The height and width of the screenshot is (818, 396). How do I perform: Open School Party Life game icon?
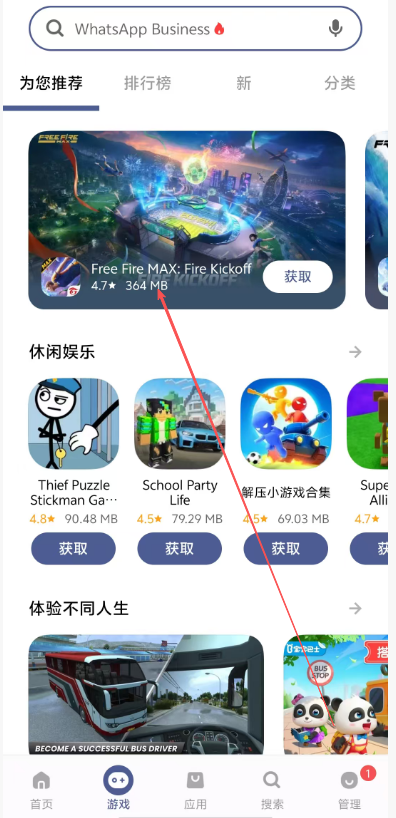(x=179, y=424)
